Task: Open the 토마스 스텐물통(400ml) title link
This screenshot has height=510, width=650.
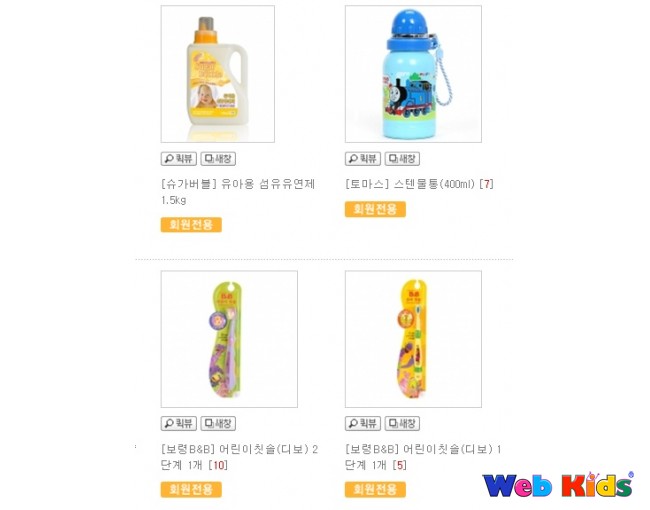Action: 410,184
